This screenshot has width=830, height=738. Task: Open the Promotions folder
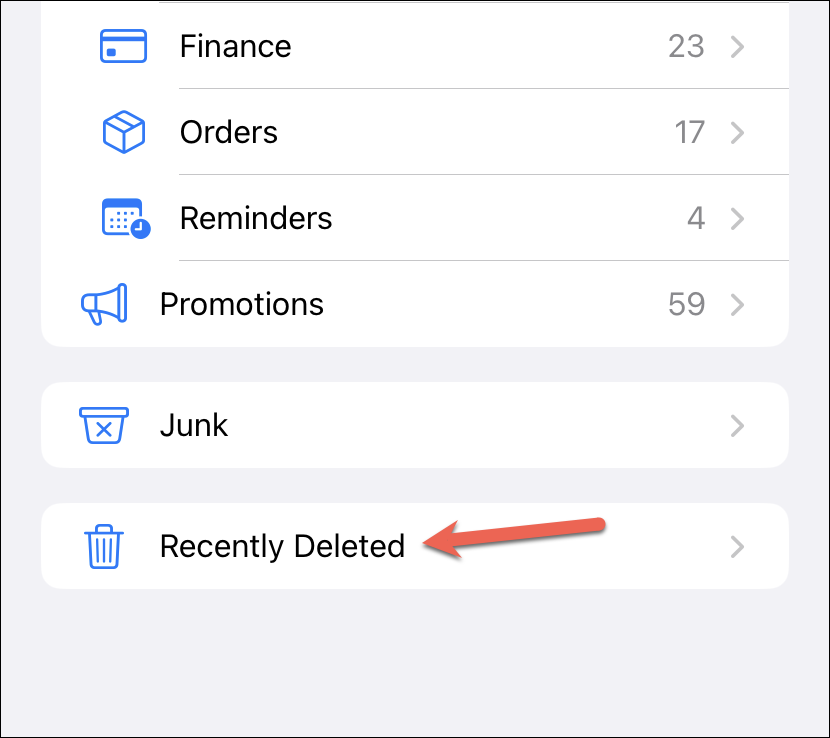click(x=242, y=304)
